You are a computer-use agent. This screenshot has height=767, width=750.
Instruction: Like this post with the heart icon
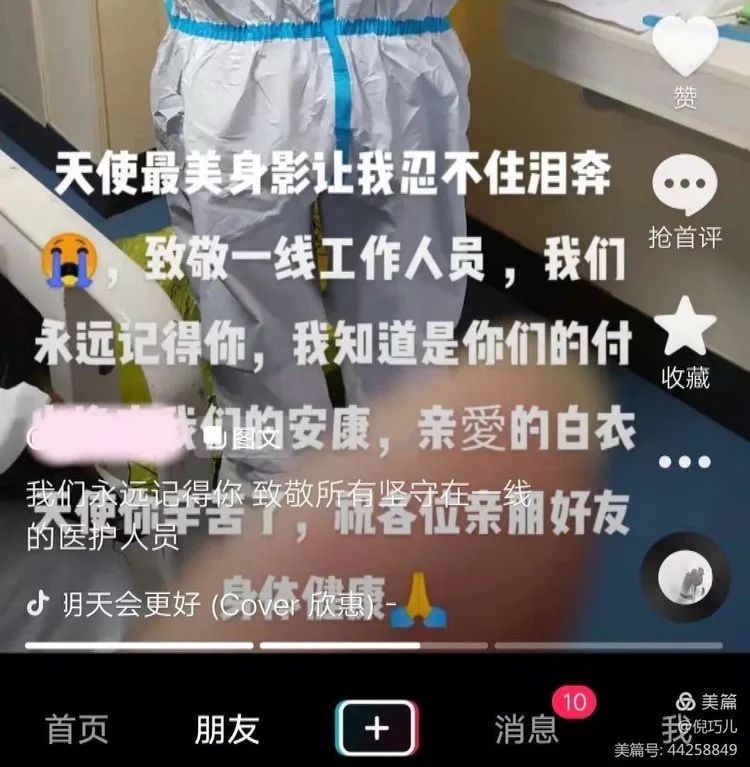pyautogui.click(x=685, y=47)
